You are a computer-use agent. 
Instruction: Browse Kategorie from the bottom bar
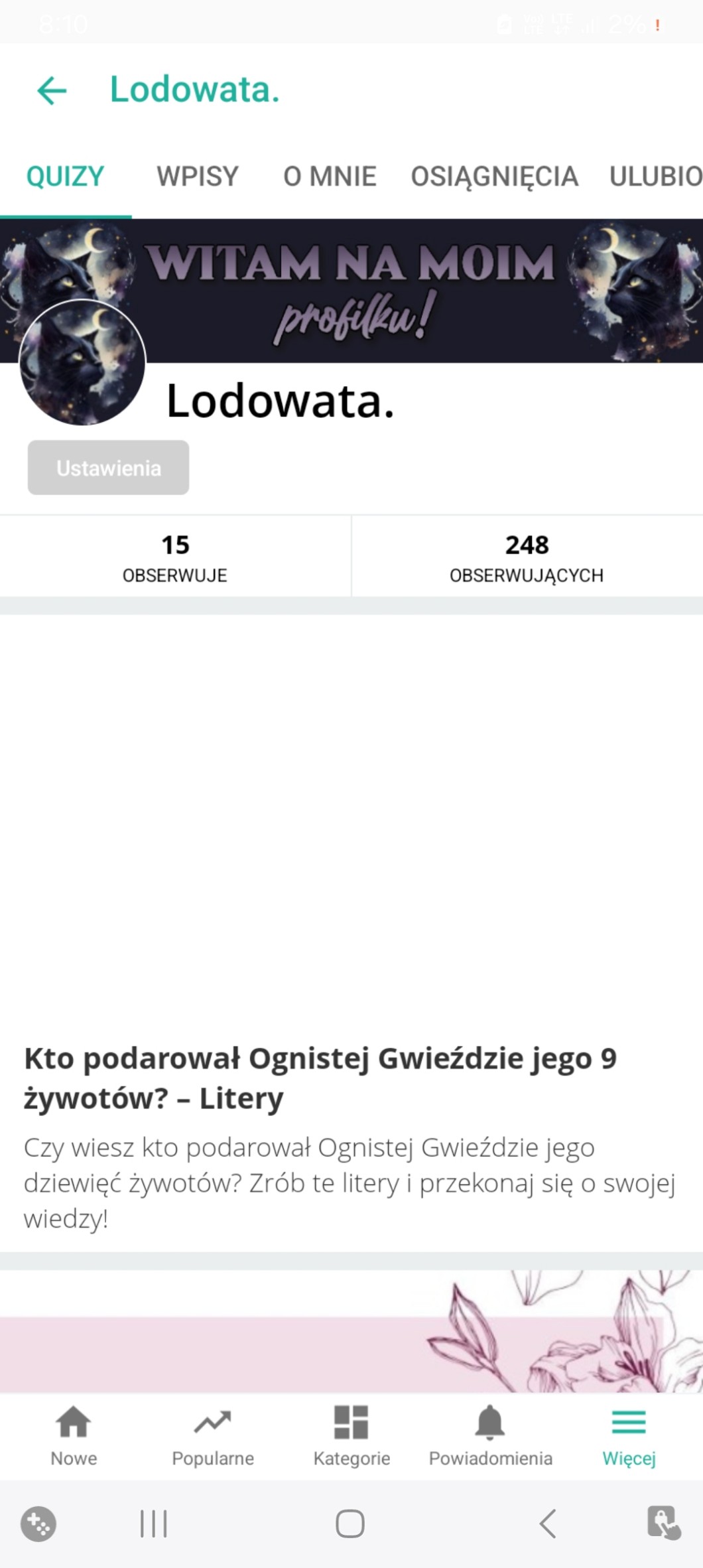point(351,1437)
